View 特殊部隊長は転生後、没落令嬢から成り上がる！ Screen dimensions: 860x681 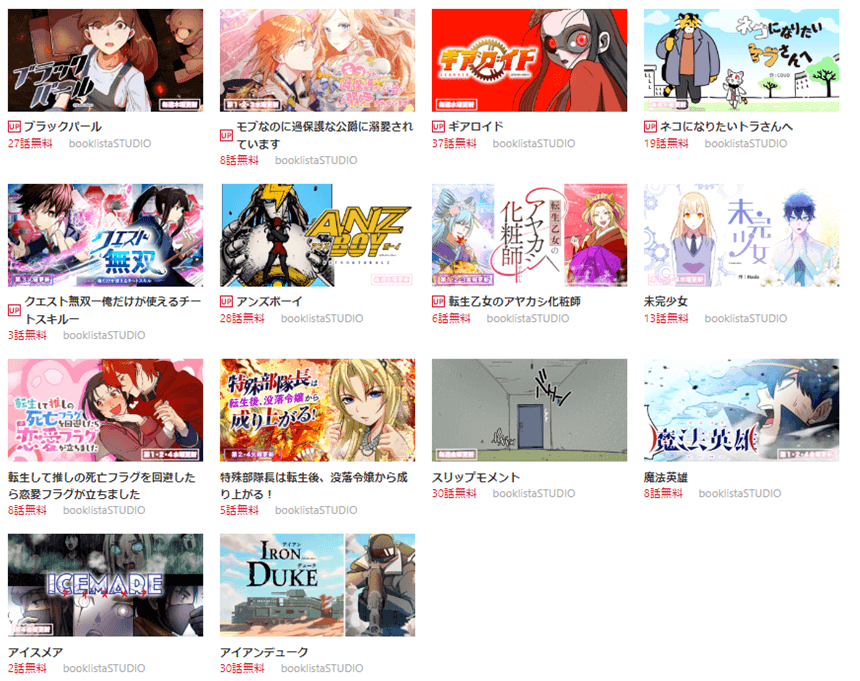[x=317, y=410]
